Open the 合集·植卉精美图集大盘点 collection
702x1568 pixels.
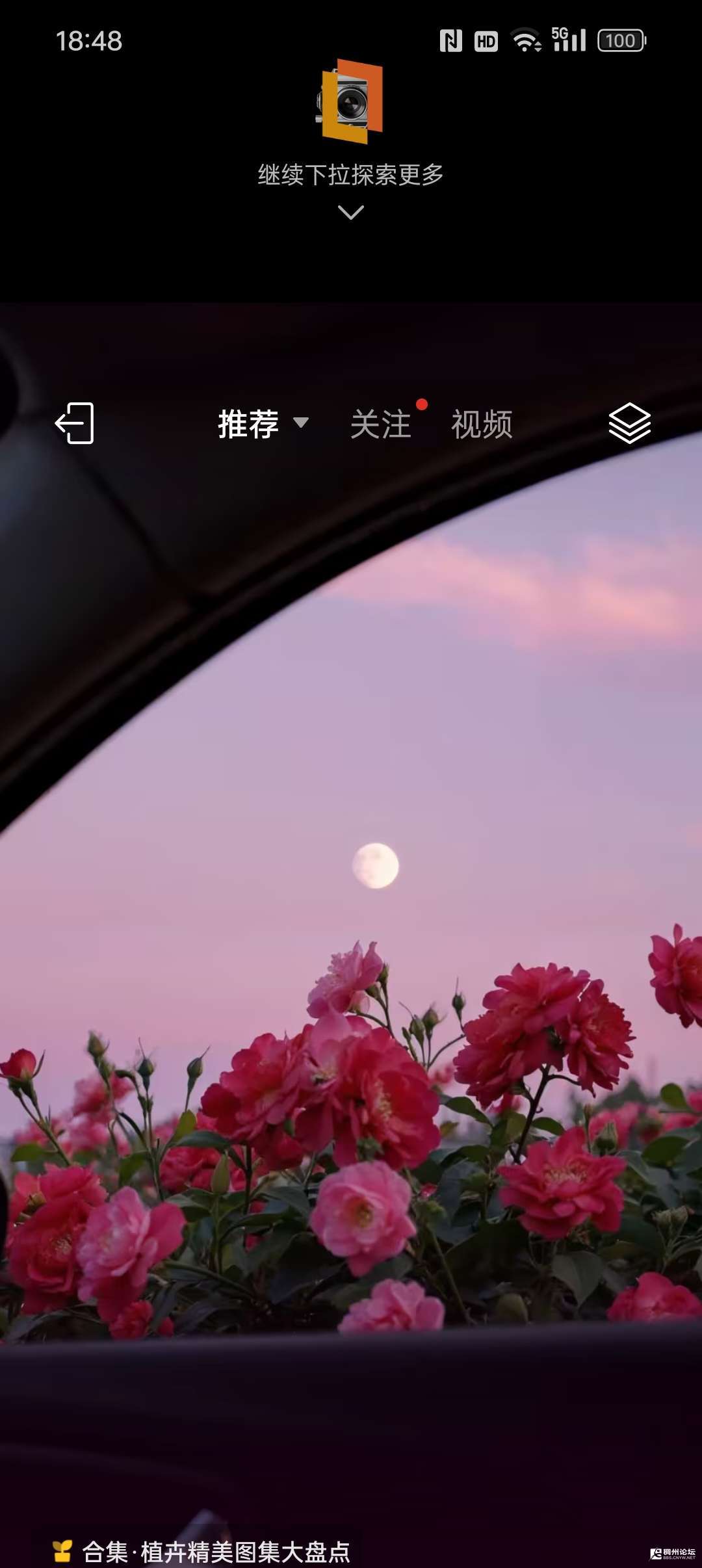tap(214, 1552)
